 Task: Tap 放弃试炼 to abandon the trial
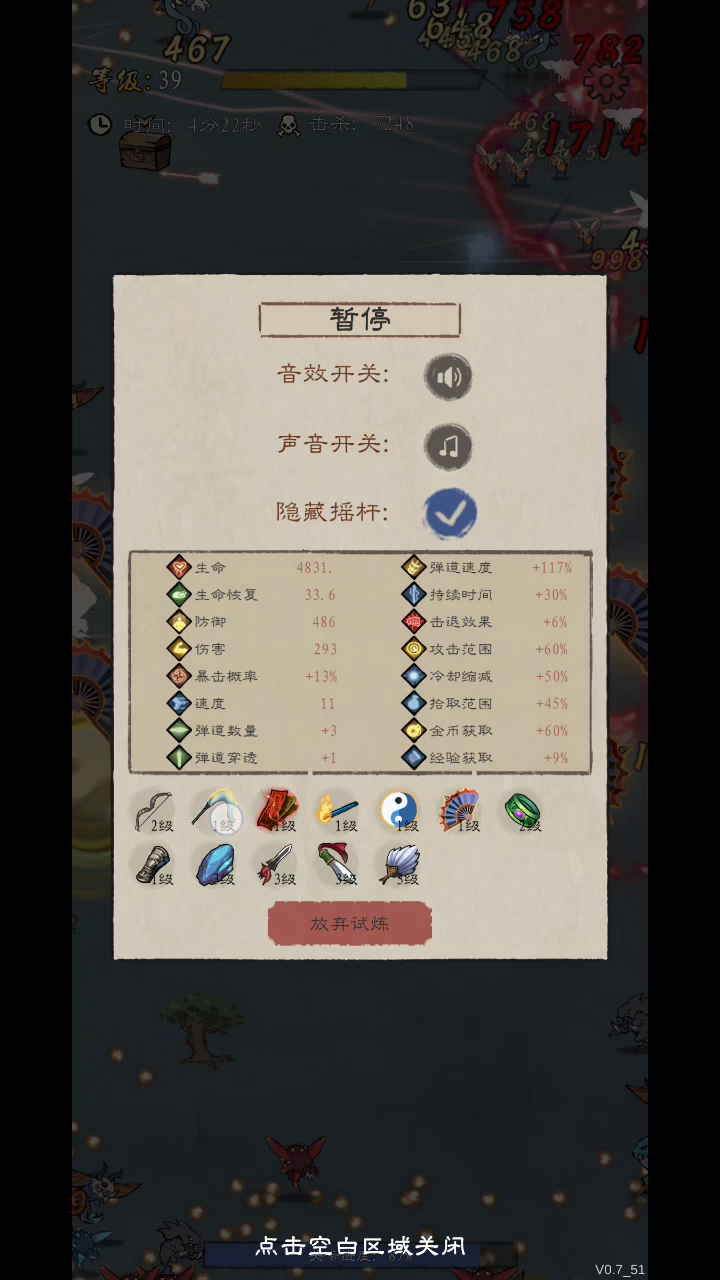tap(350, 923)
